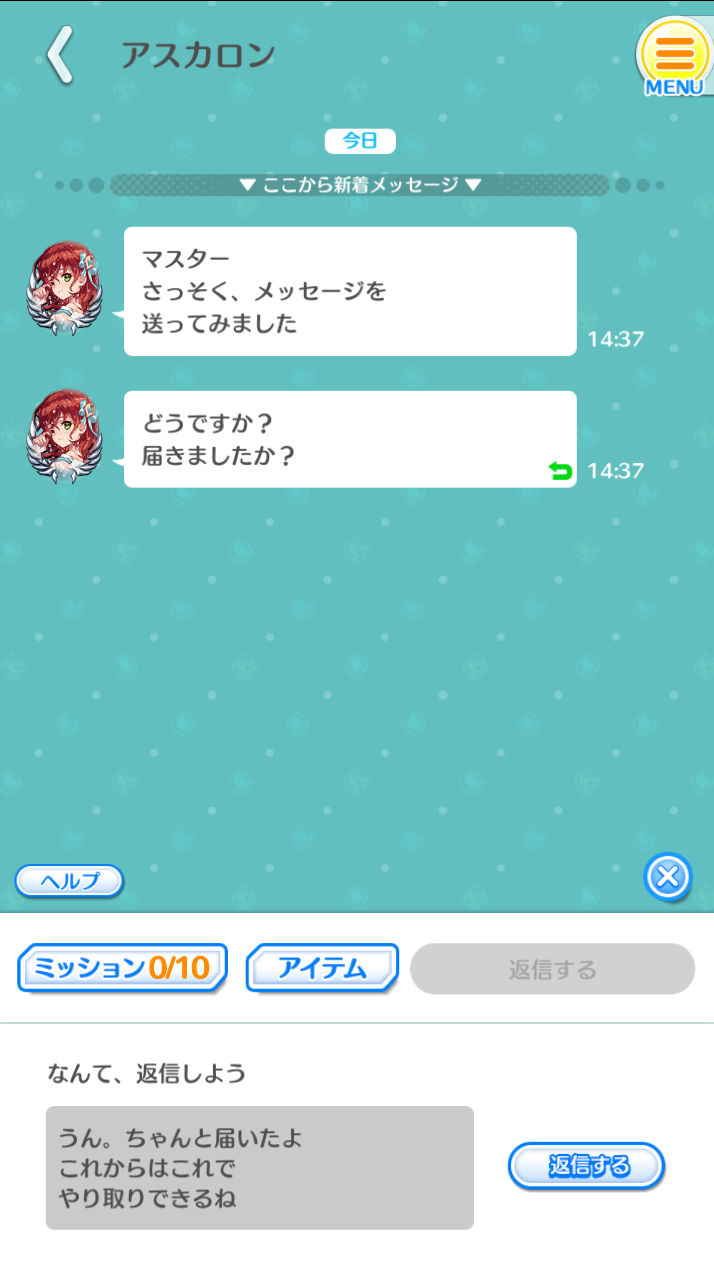Screen dimensions: 714x1270
Task: Select the suggested reply text box
Action: coord(259,1167)
